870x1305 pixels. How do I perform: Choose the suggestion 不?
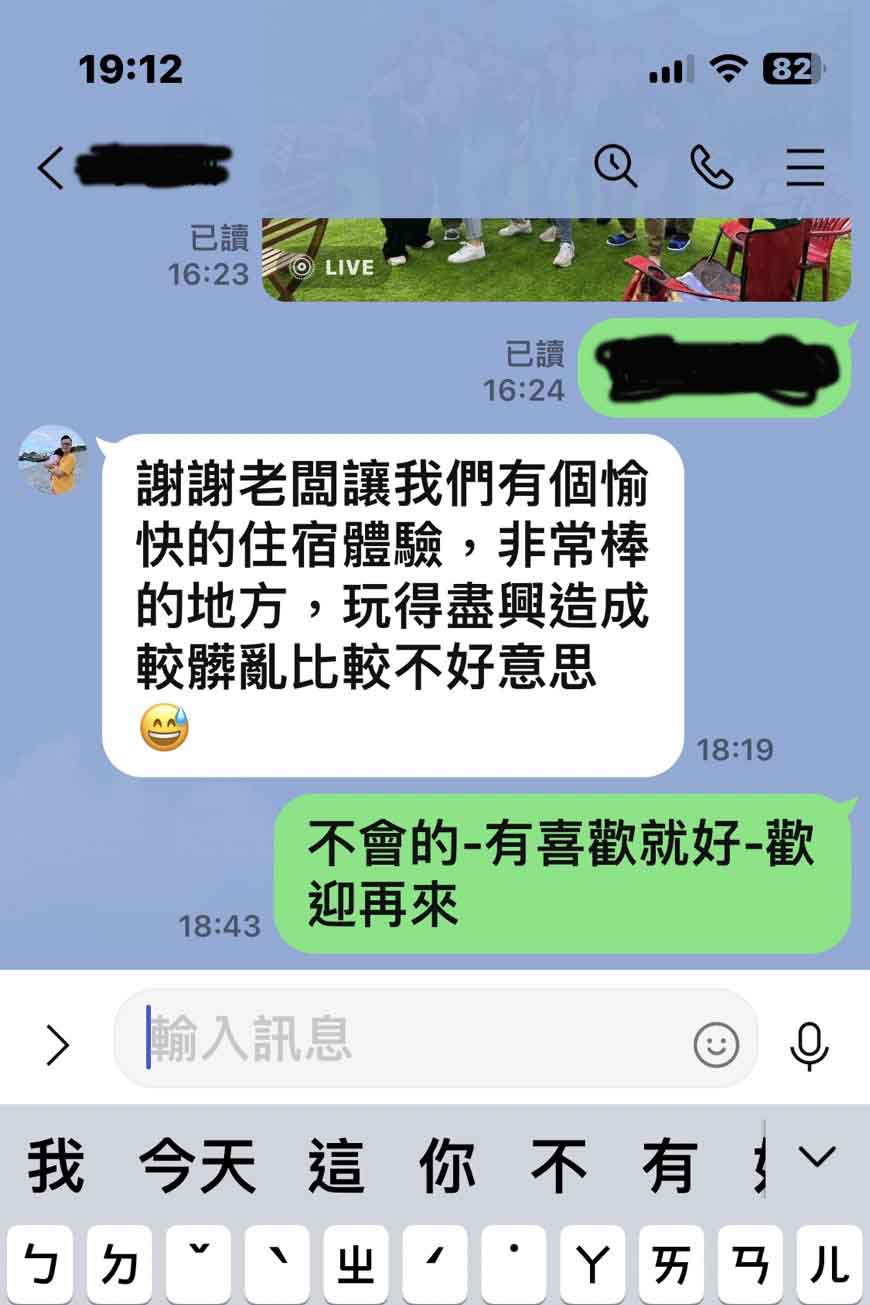[558, 1166]
